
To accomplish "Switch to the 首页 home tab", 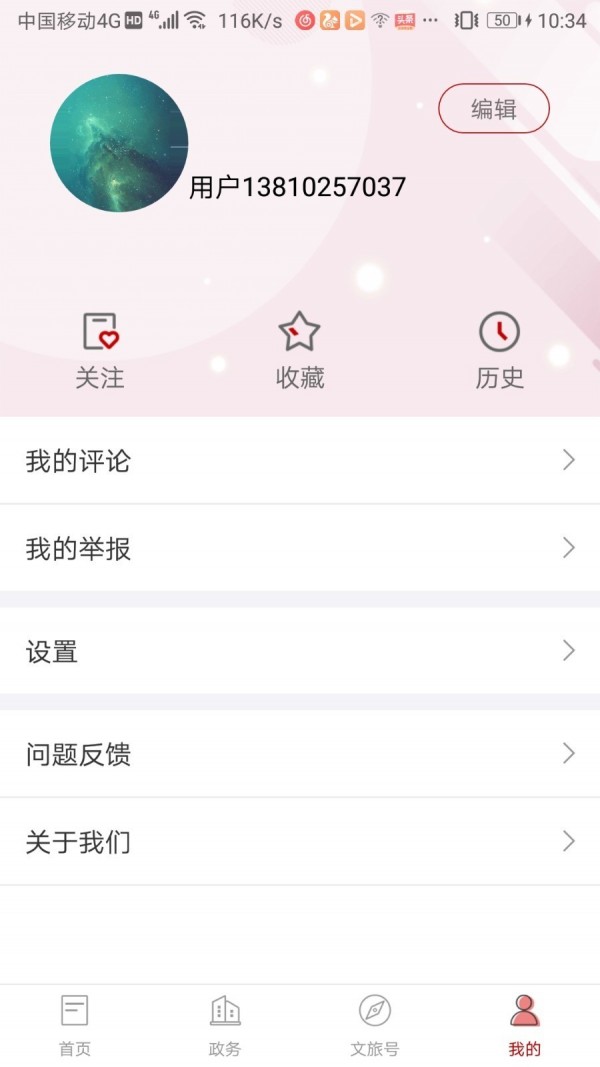I will pyautogui.click(x=75, y=1025).
